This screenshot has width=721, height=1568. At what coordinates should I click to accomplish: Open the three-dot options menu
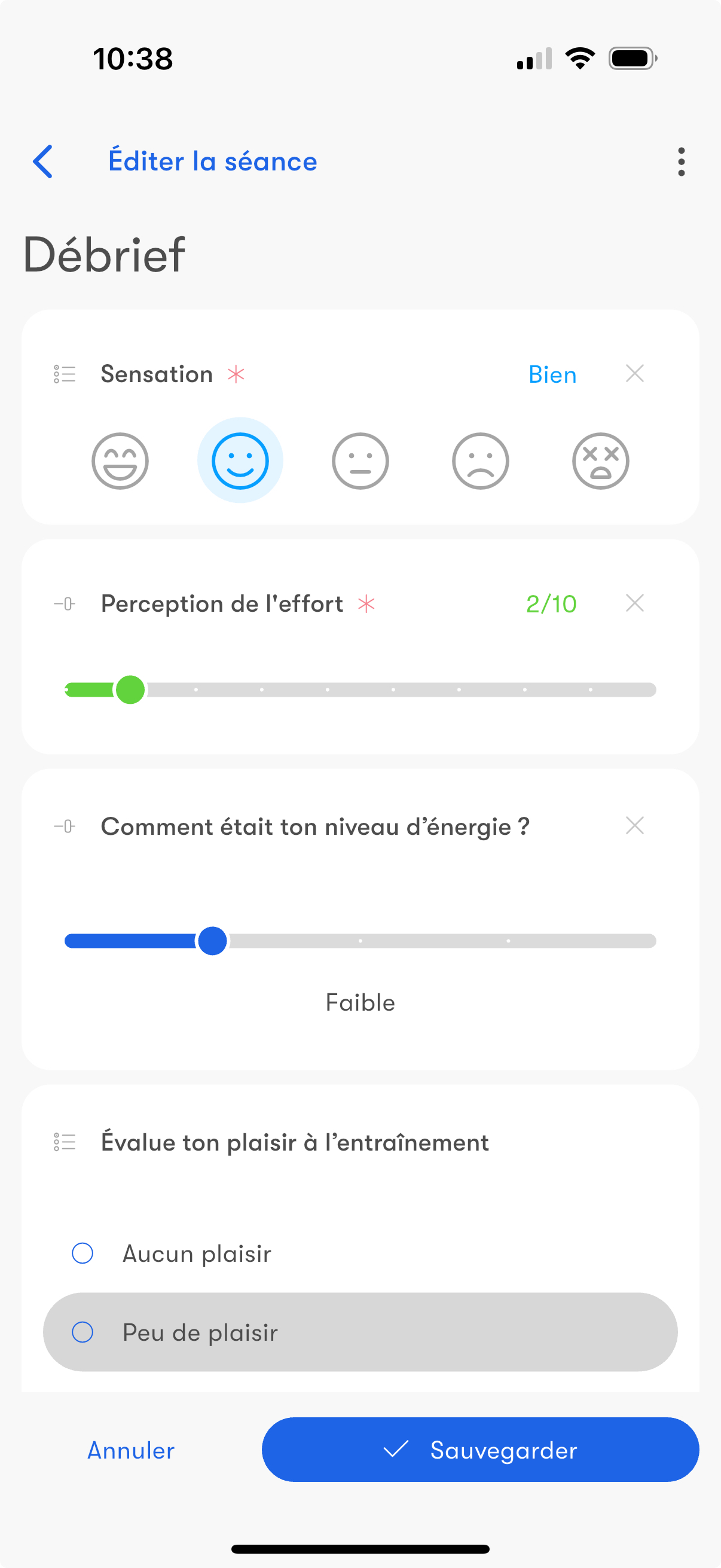(680, 161)
